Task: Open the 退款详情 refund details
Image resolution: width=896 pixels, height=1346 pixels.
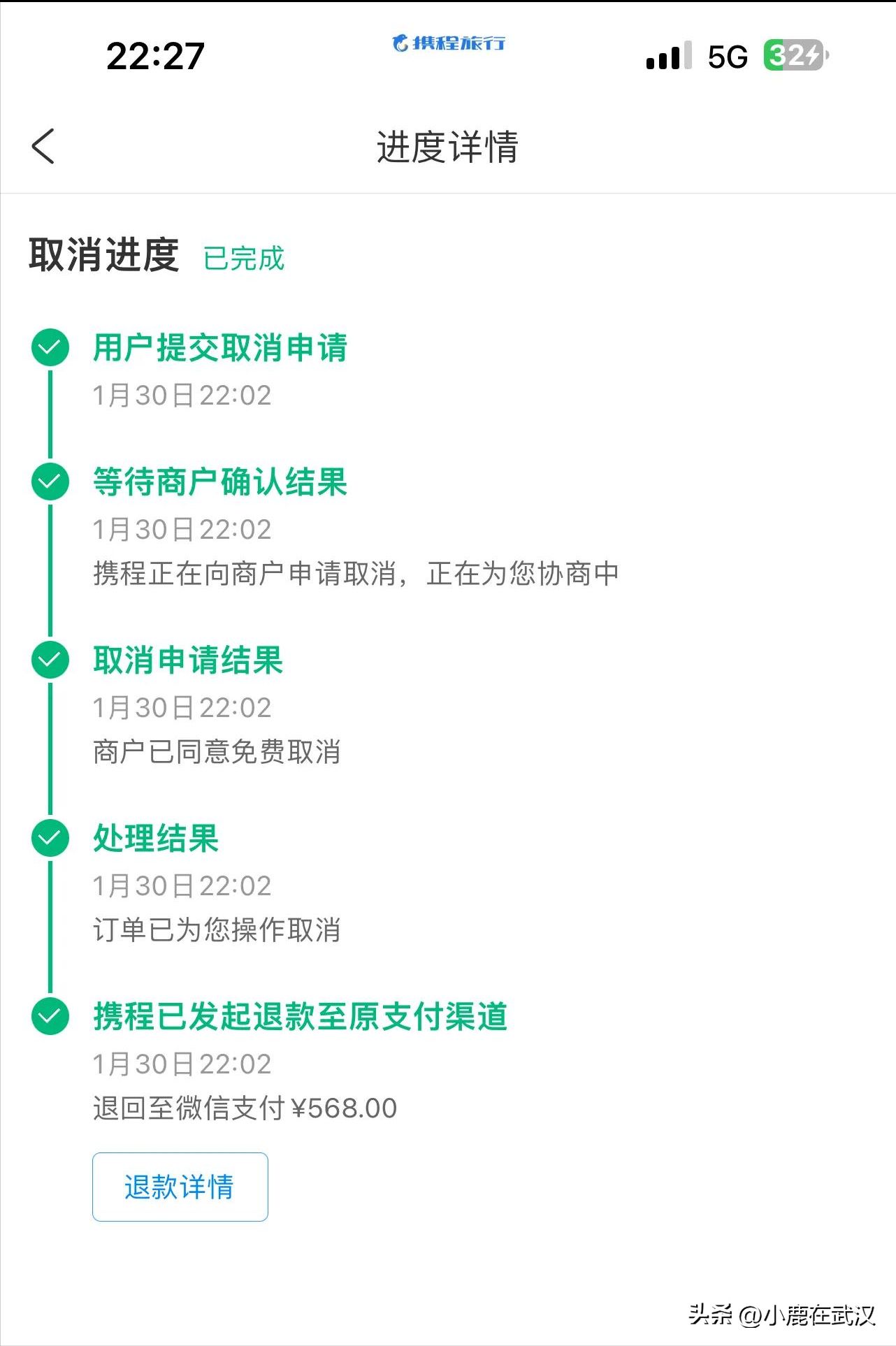Action: [180, 1187]
